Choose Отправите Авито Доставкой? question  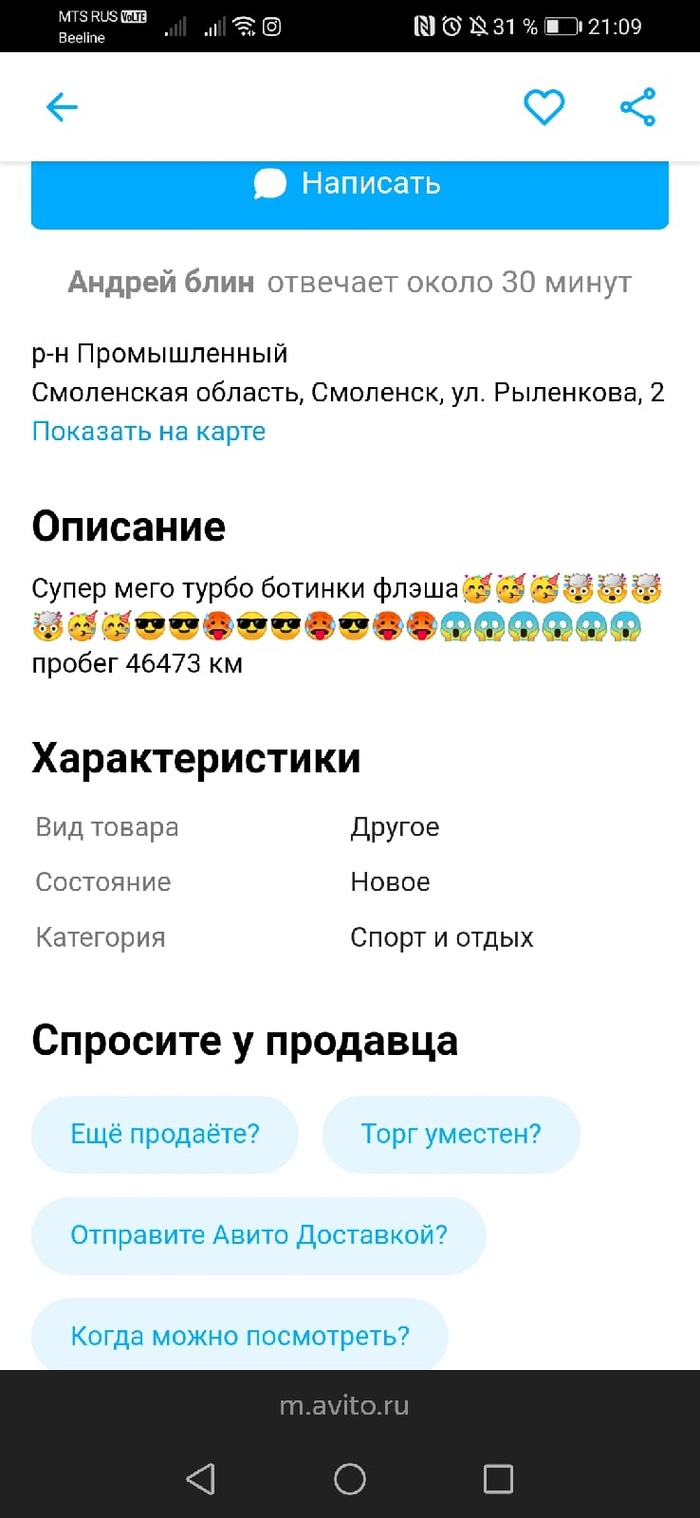coord(258,1235)
